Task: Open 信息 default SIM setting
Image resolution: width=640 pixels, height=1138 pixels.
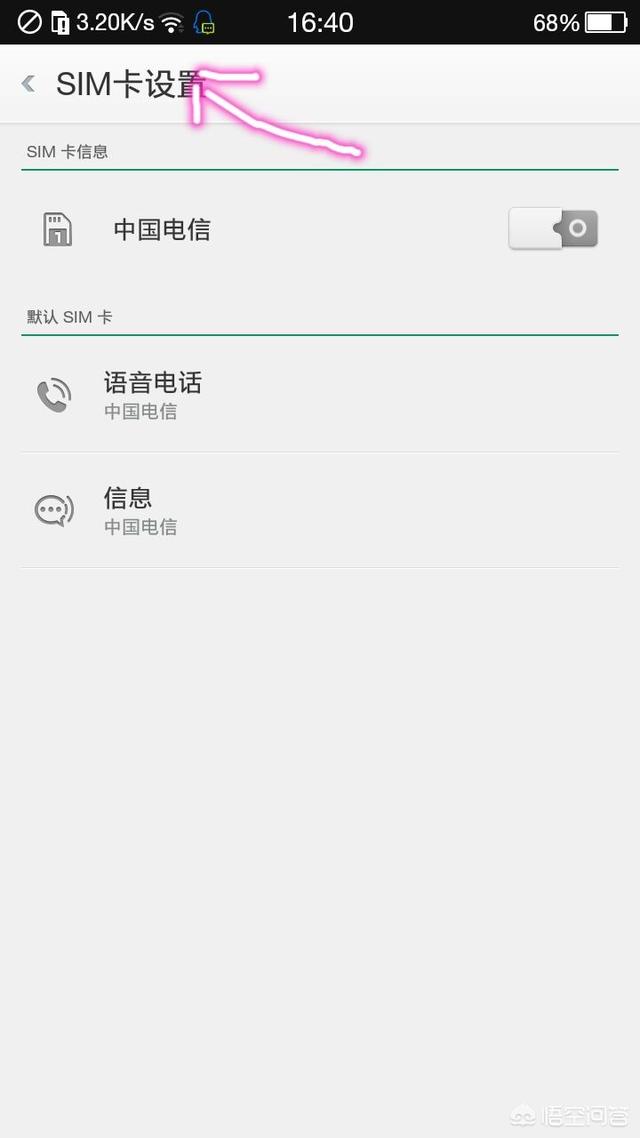Action: pos(320,510)
